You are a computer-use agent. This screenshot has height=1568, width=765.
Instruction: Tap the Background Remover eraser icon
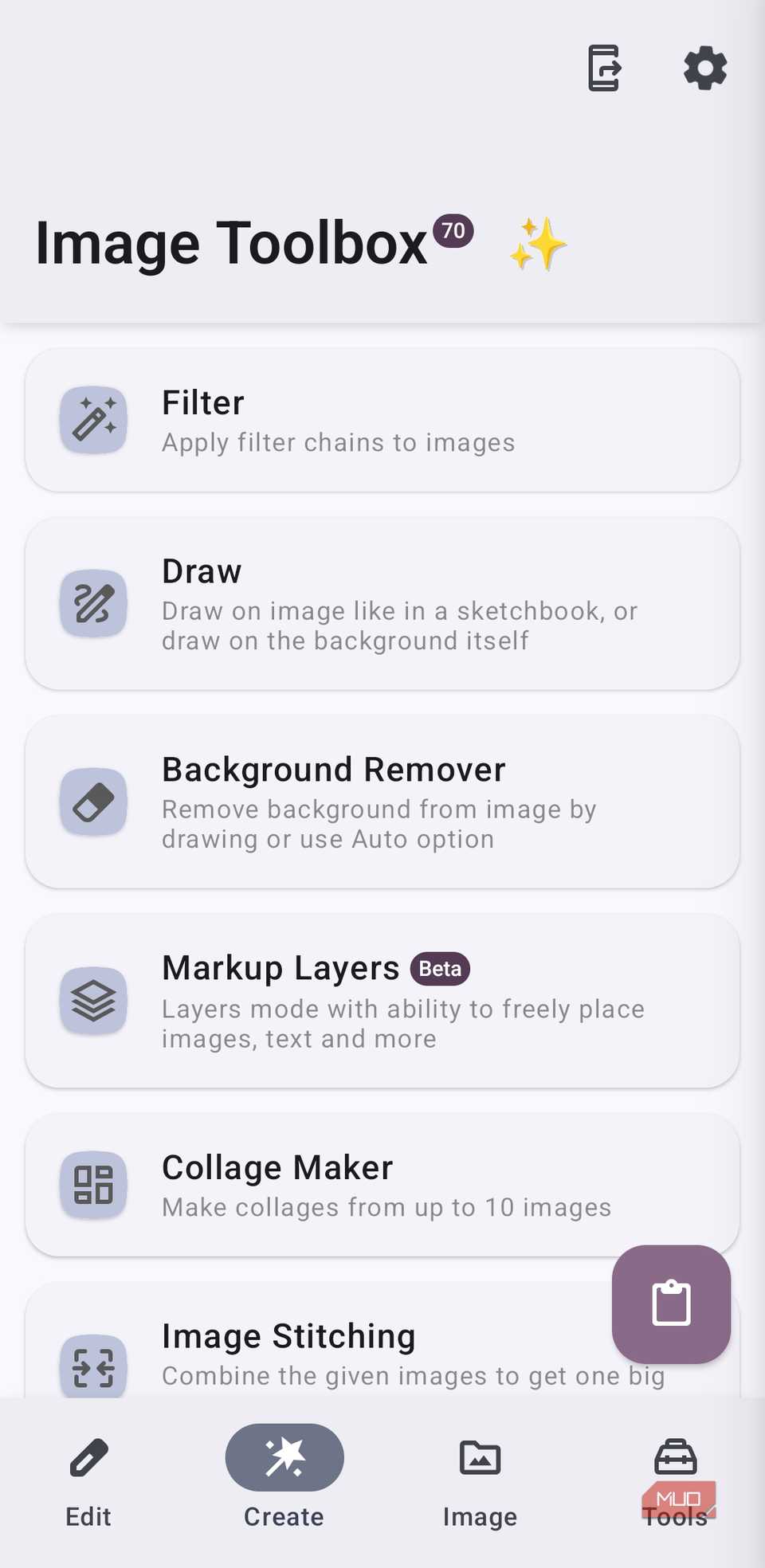92,802
